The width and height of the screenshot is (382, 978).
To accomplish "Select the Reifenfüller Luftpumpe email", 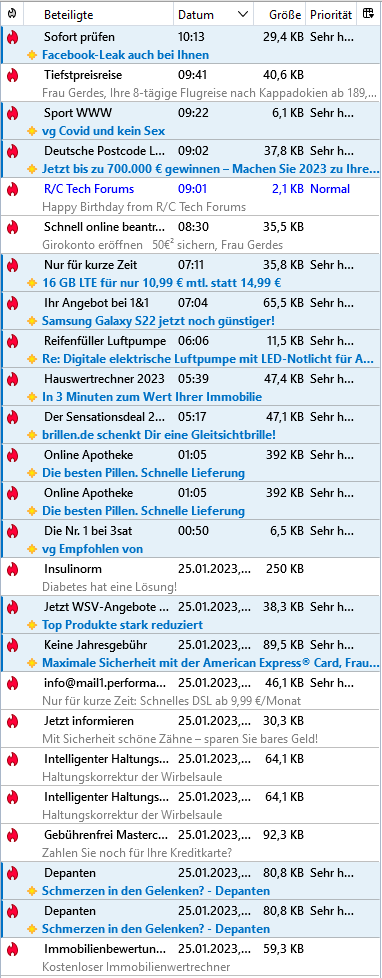I will click(x=191, y=349).
